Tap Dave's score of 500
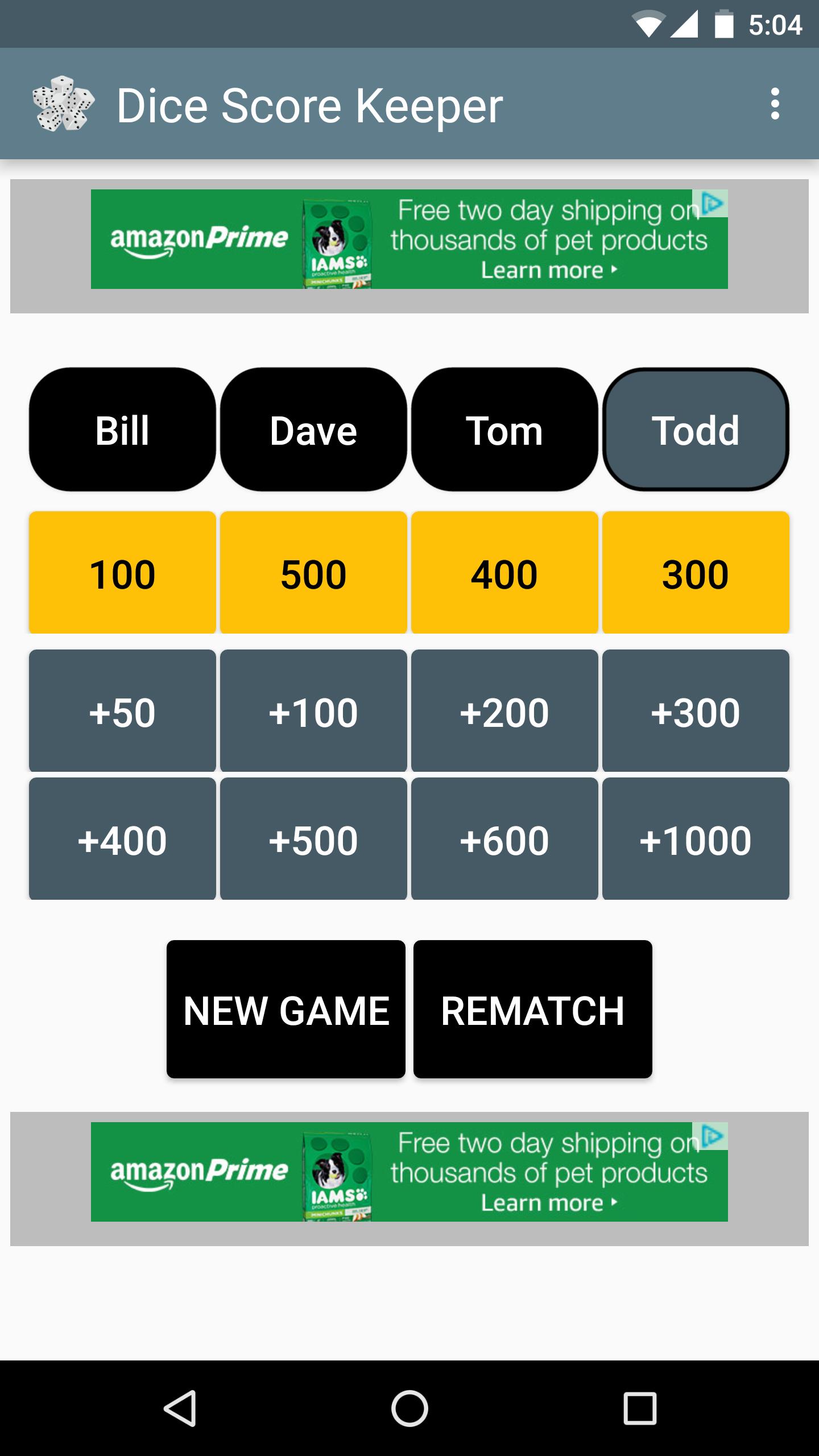 313,574
